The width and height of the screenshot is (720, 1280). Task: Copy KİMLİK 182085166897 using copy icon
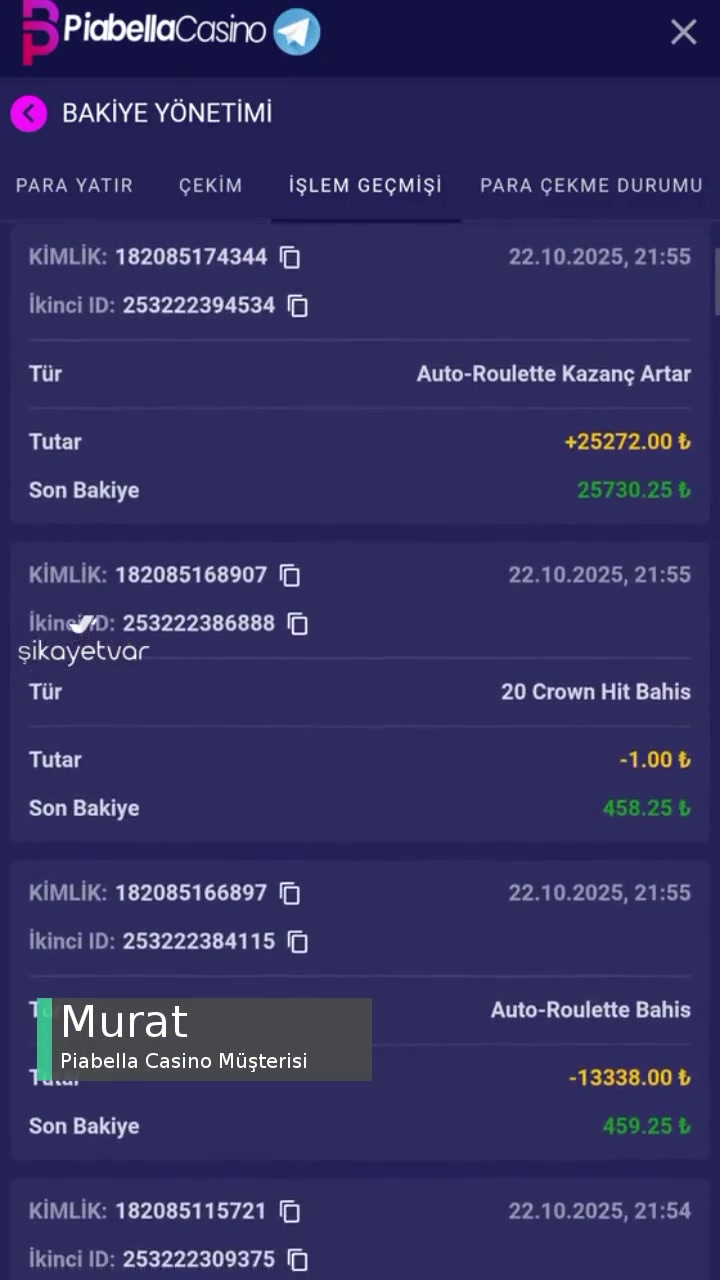pos(290,893)
